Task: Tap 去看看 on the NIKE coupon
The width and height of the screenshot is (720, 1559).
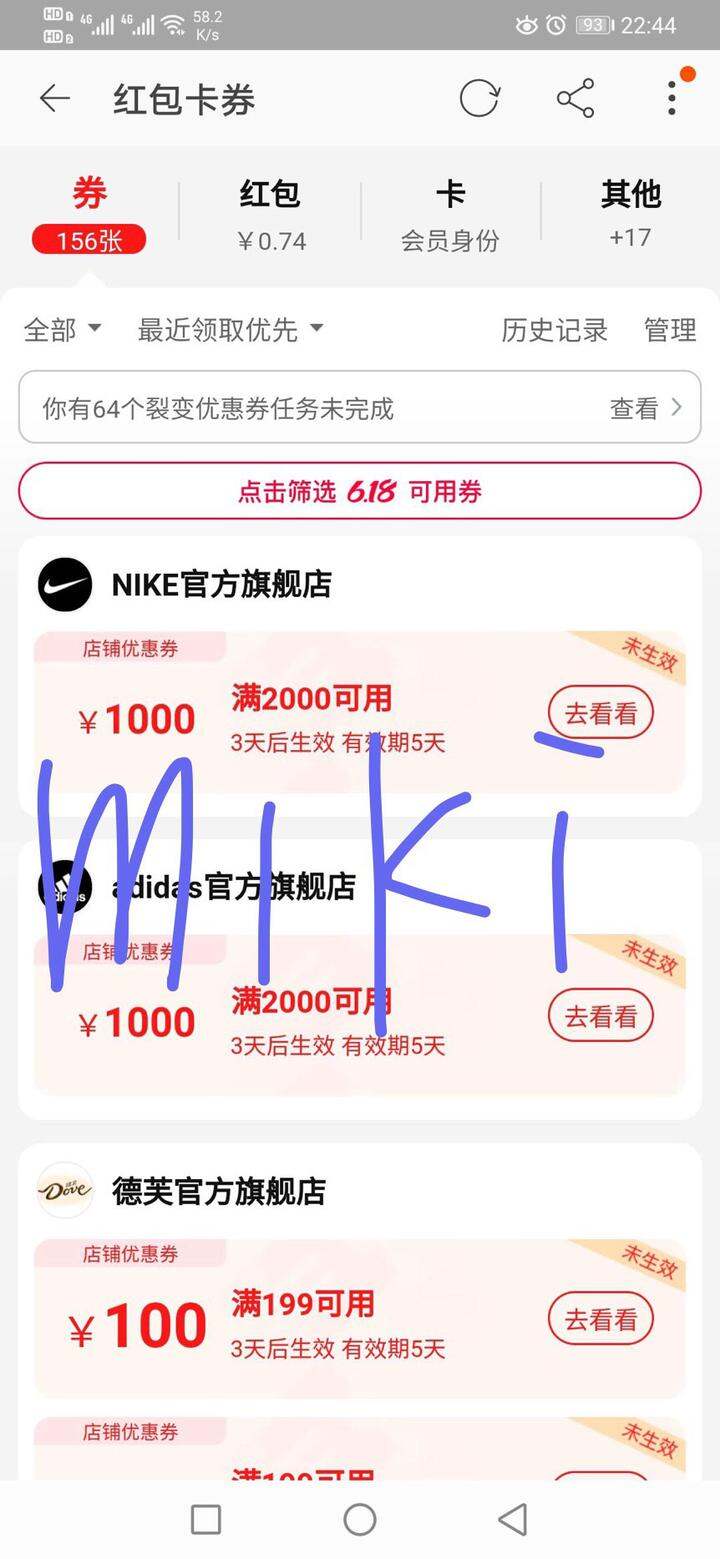Action: 600,713
